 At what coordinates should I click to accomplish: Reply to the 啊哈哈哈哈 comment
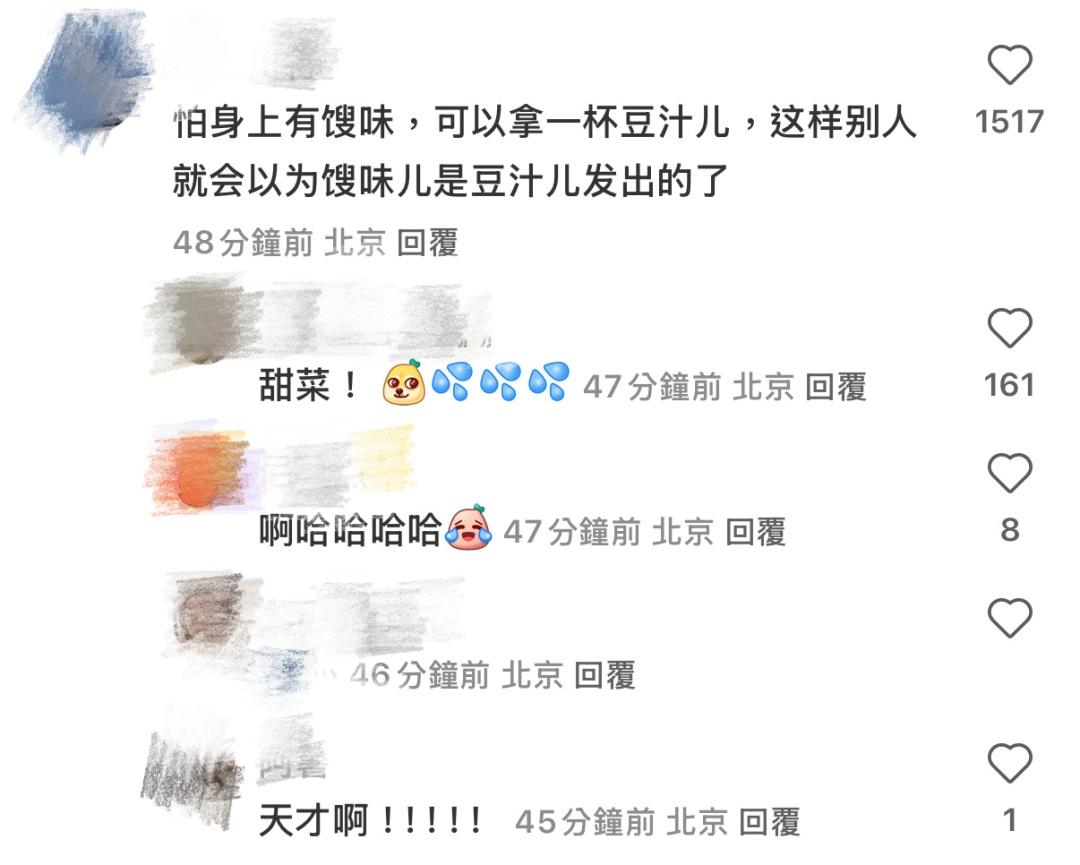pyautogui.click(x=755, y=532)
